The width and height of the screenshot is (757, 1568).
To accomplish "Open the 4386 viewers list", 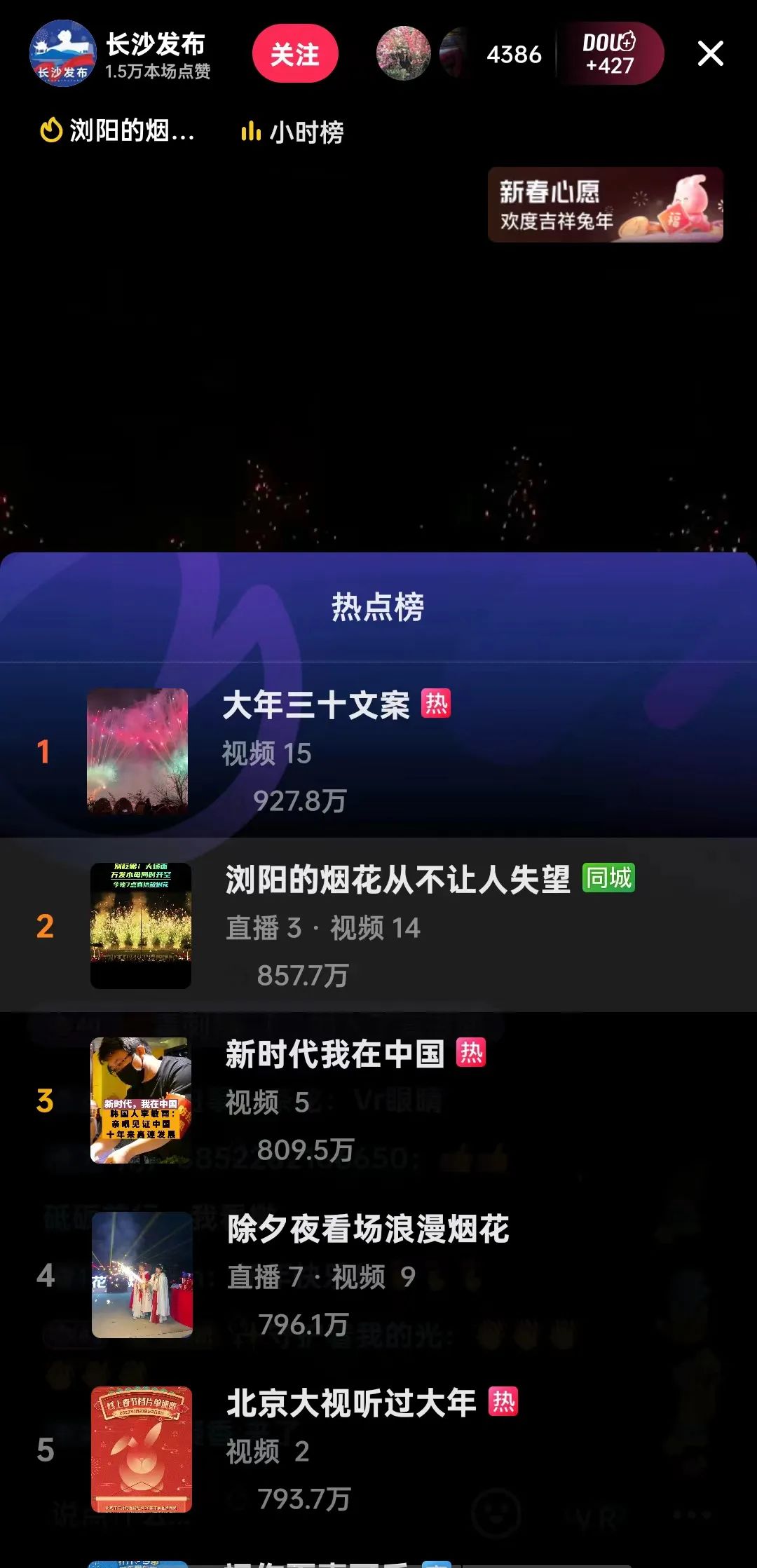I will click(514, 54).
